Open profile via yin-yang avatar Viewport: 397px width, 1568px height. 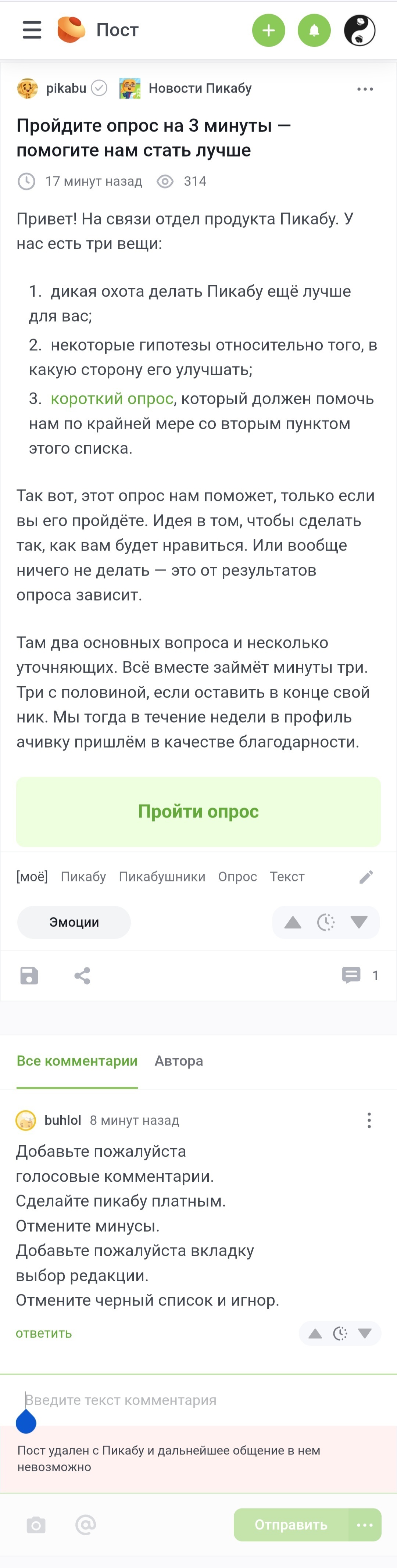(359, 31)
